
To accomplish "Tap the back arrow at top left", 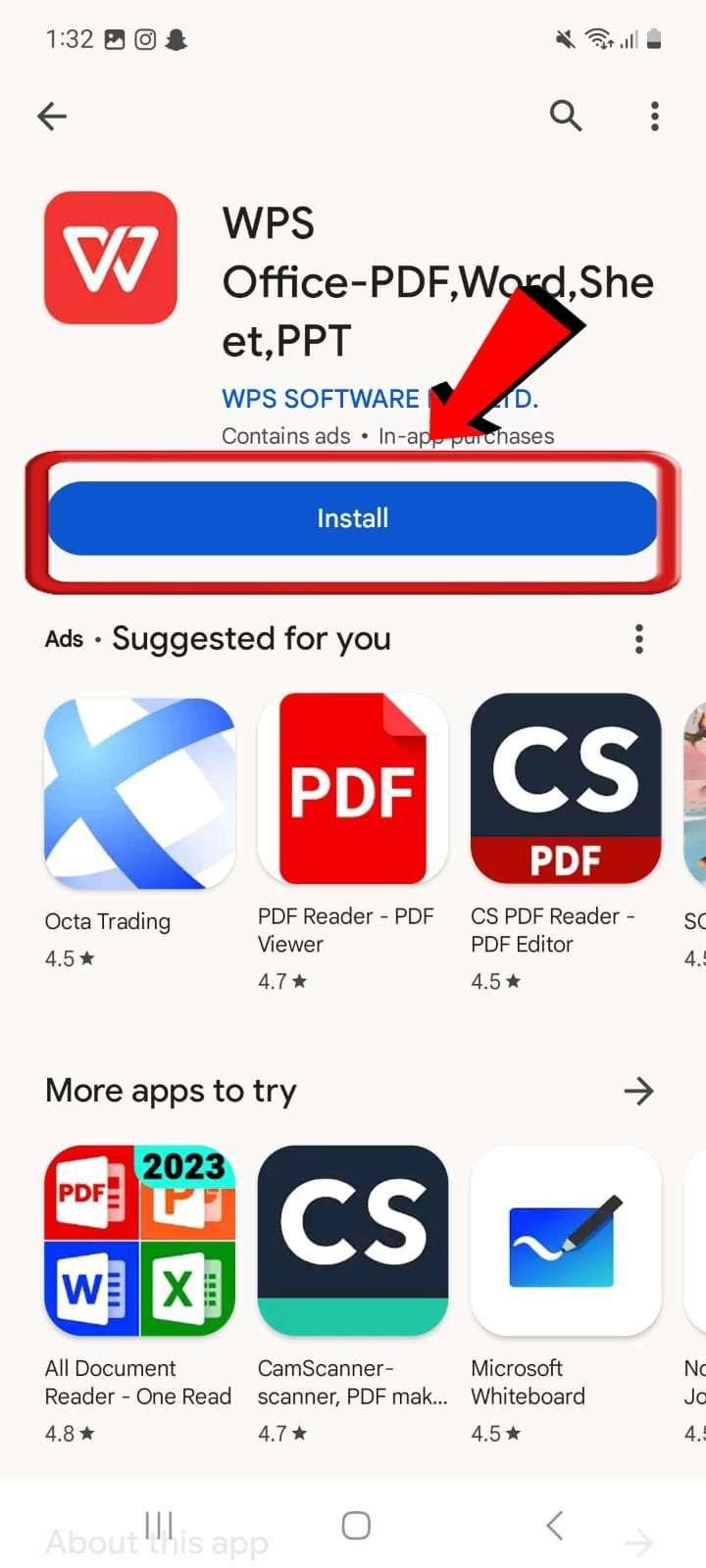I will [x=52, y=116].
